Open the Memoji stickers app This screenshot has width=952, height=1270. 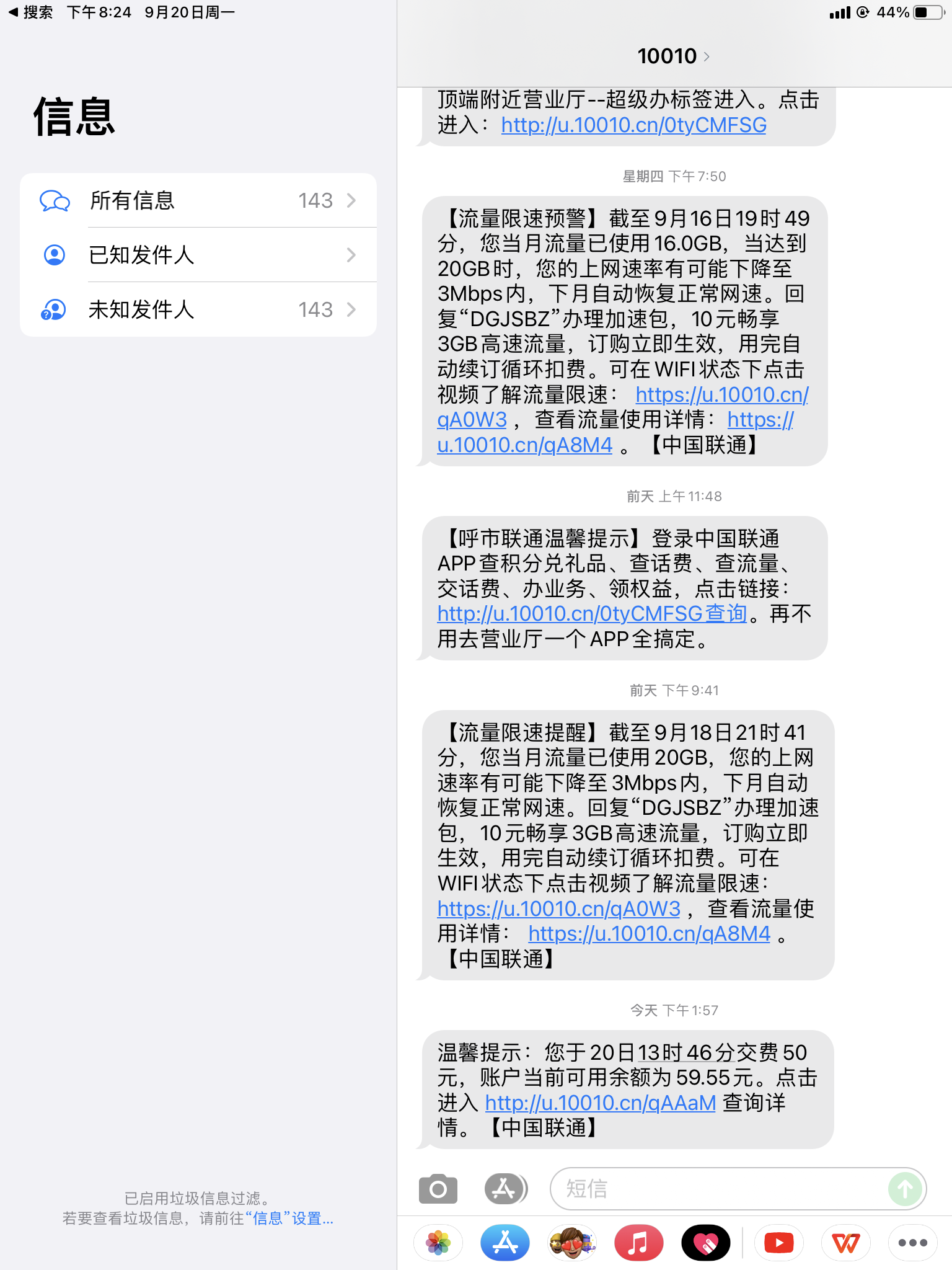572,1243
